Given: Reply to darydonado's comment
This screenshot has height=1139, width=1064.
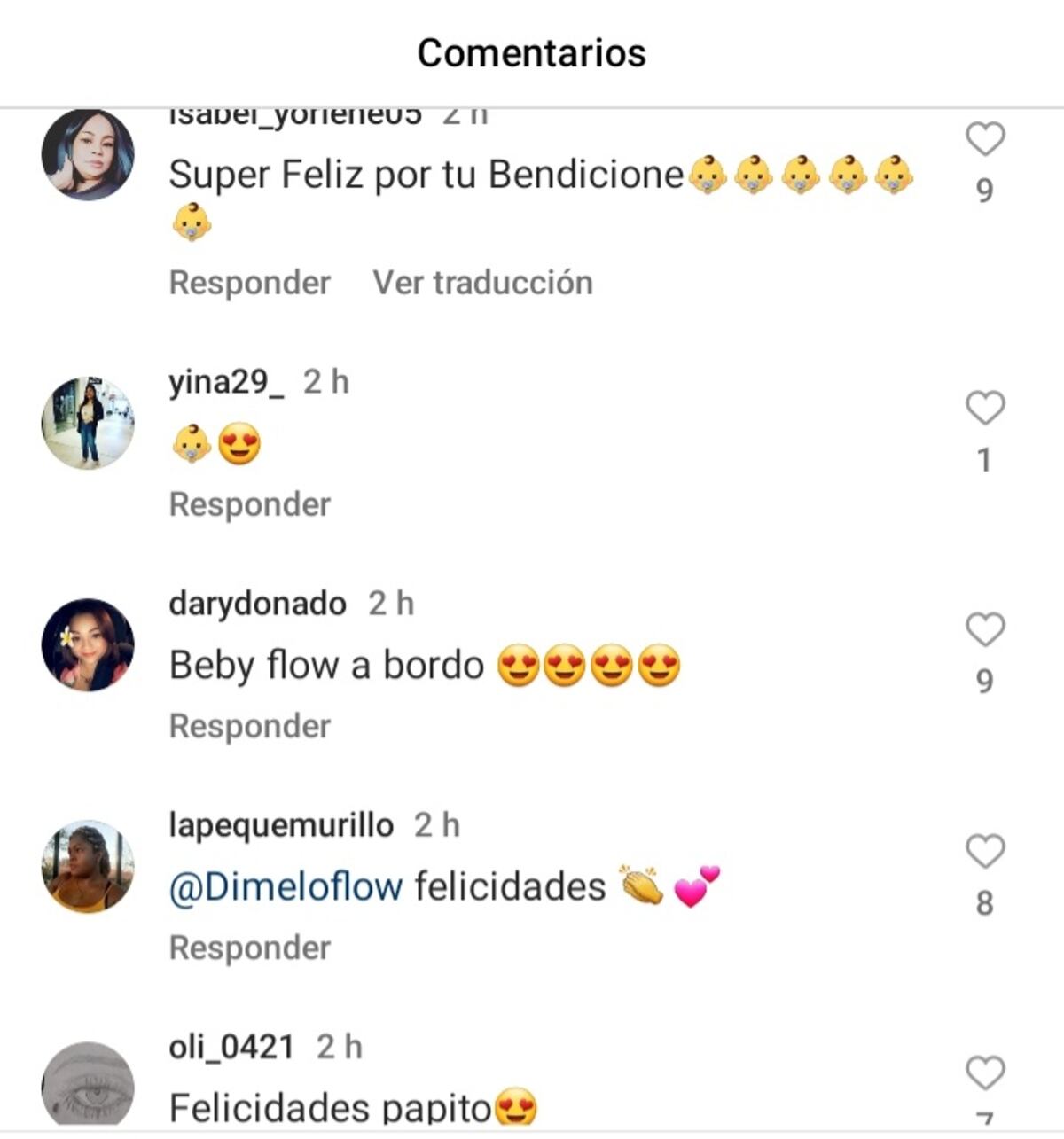Looking at the screenshot, I should [249, 726].
